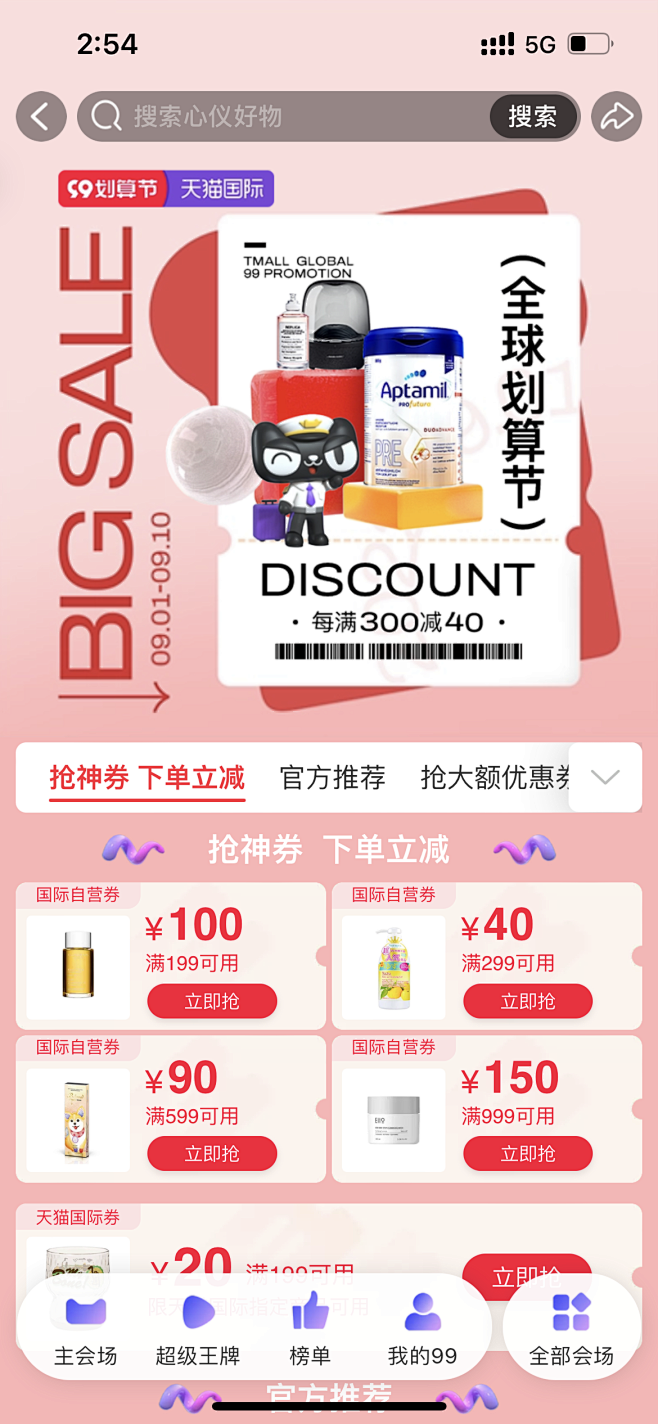658x1424 pixels.
Task: Switch to the 榜单 tab
Action: (x=310, y=1330)
